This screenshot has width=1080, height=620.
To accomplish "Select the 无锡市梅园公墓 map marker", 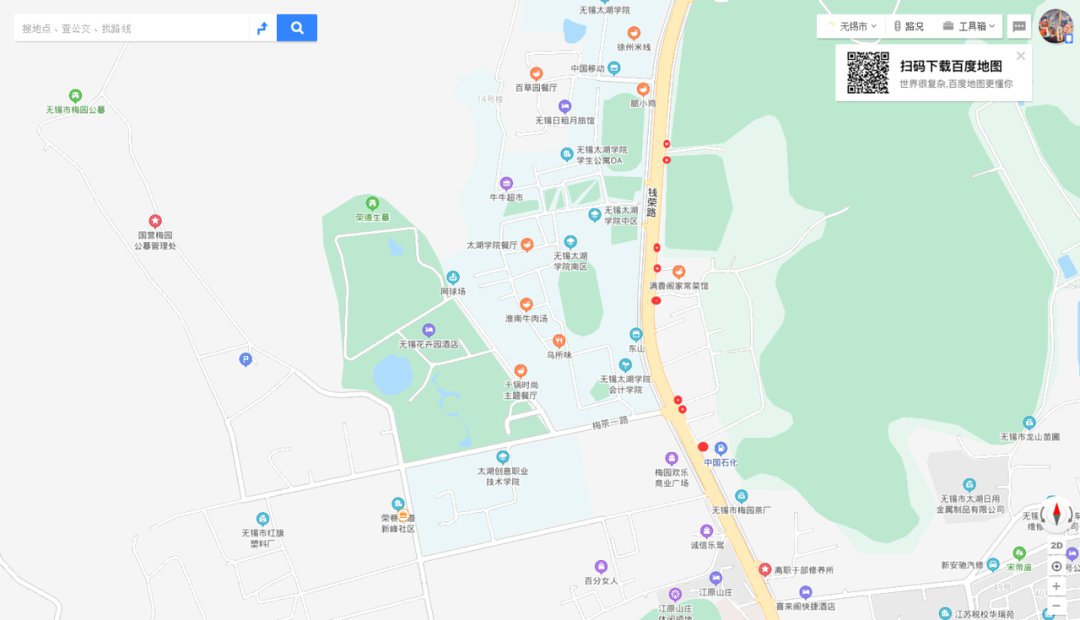I will click(75, 96).
